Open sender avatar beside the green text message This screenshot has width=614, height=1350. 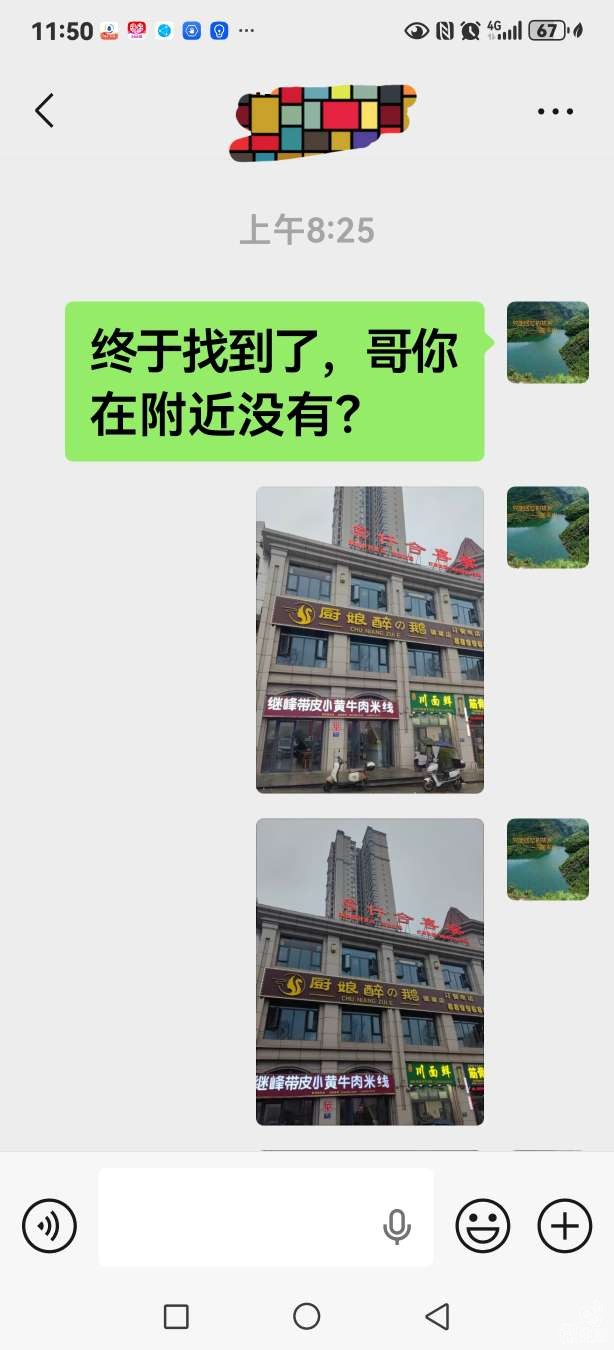point(547,342)
